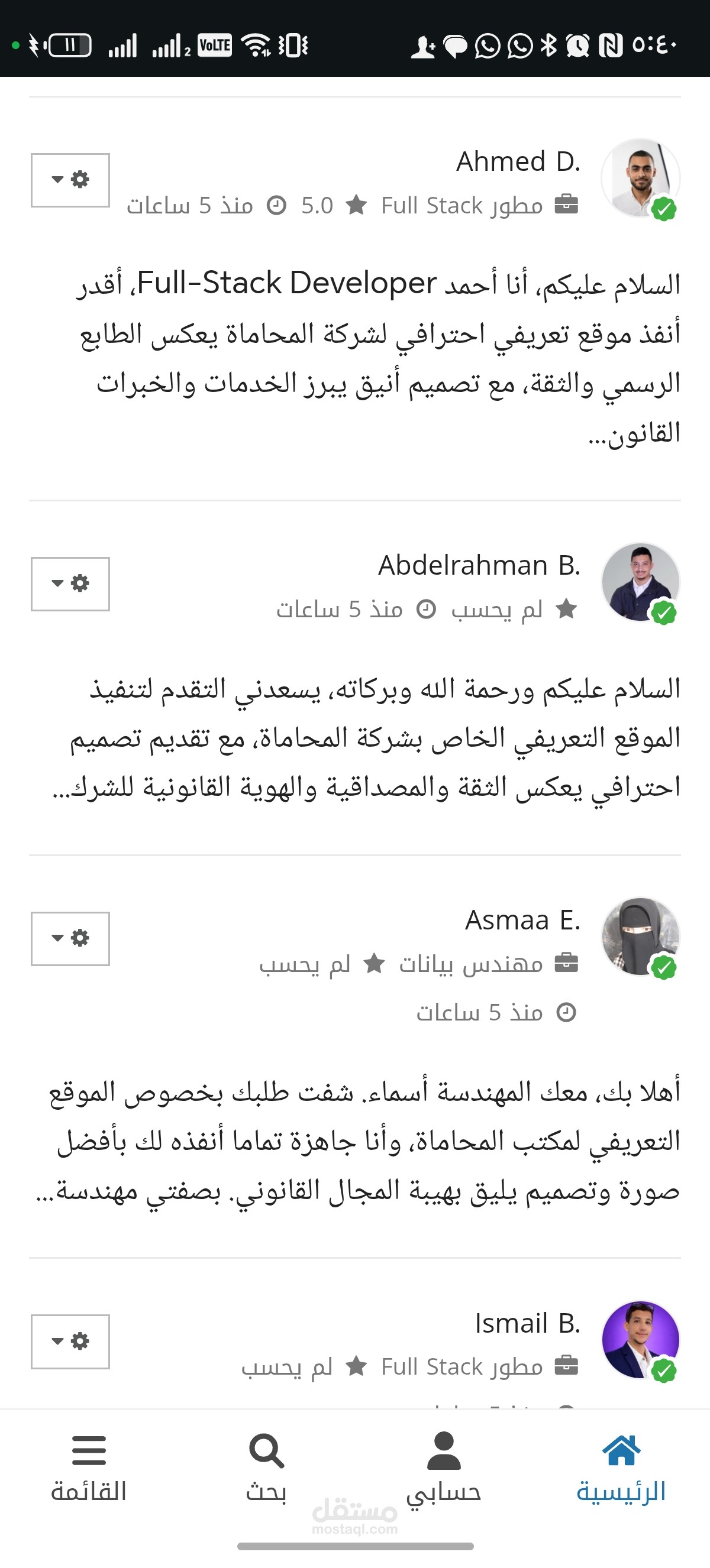Screen dimensions: 710x1568
Task: Go to the الرئيسية home tab
Action: tap(621, 1468)
